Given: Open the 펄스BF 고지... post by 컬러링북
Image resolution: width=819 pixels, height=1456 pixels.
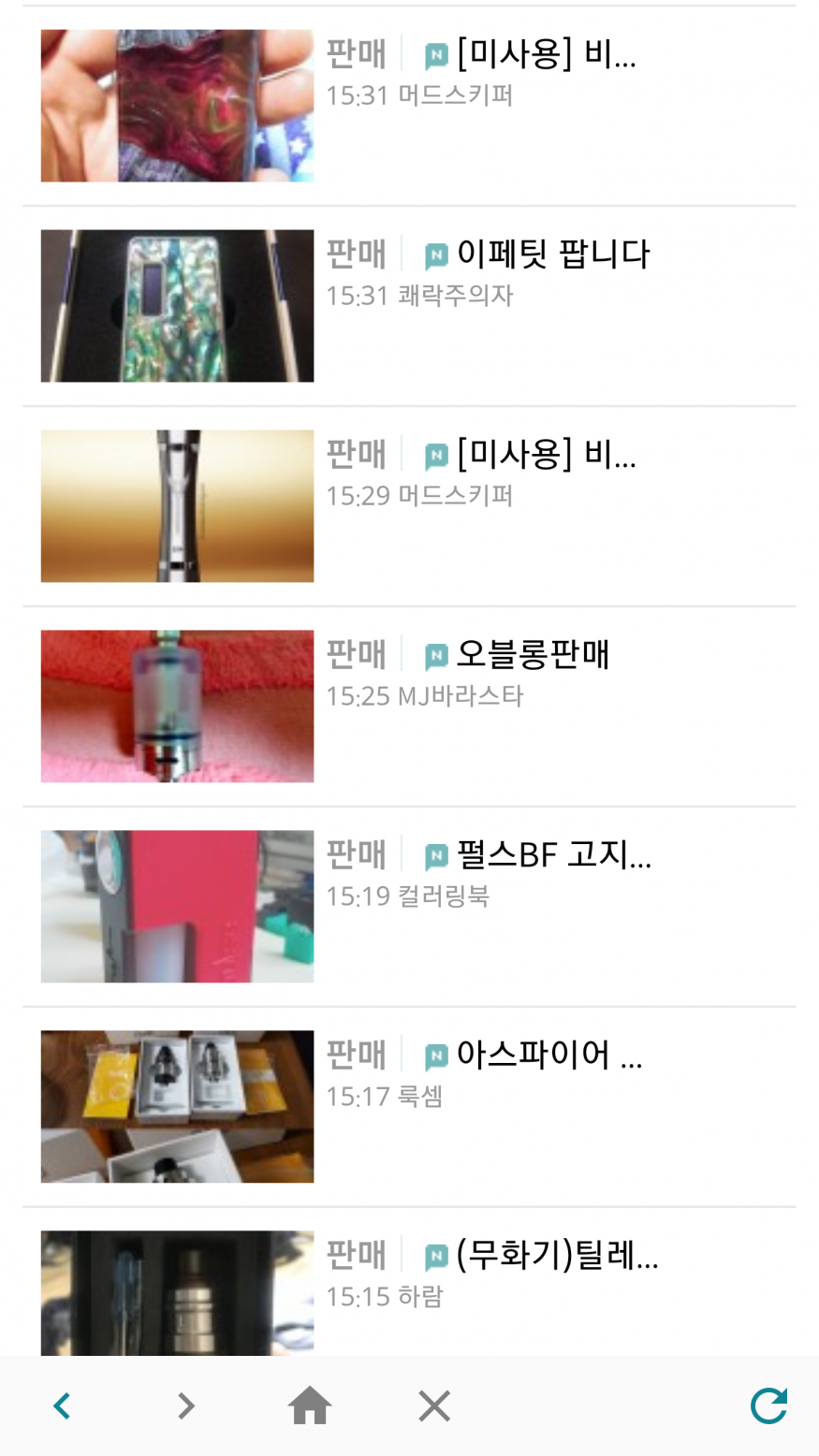Looking at the screenshot, I should [x=552, y=855].
